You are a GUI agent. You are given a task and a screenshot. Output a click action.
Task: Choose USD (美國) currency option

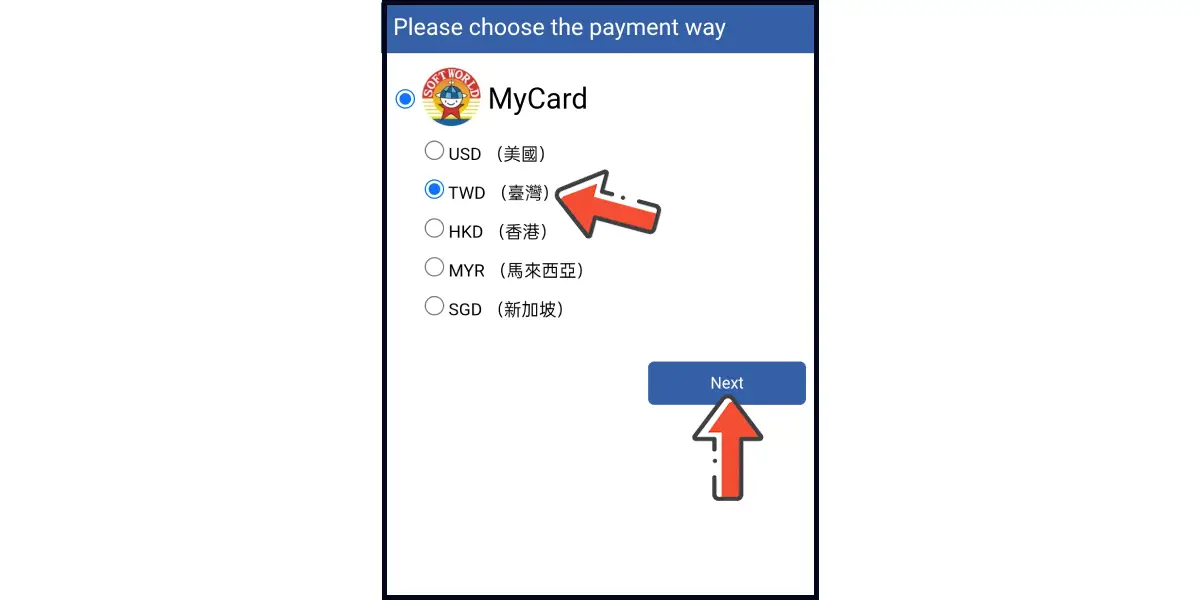[434, 151]
